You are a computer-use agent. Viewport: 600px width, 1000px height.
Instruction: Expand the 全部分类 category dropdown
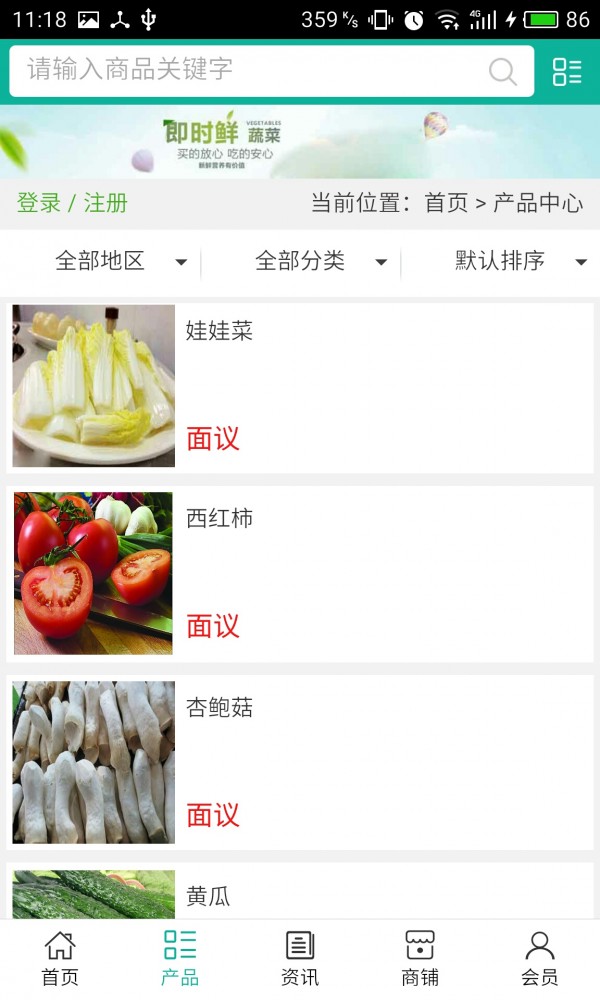pos(320,262)
